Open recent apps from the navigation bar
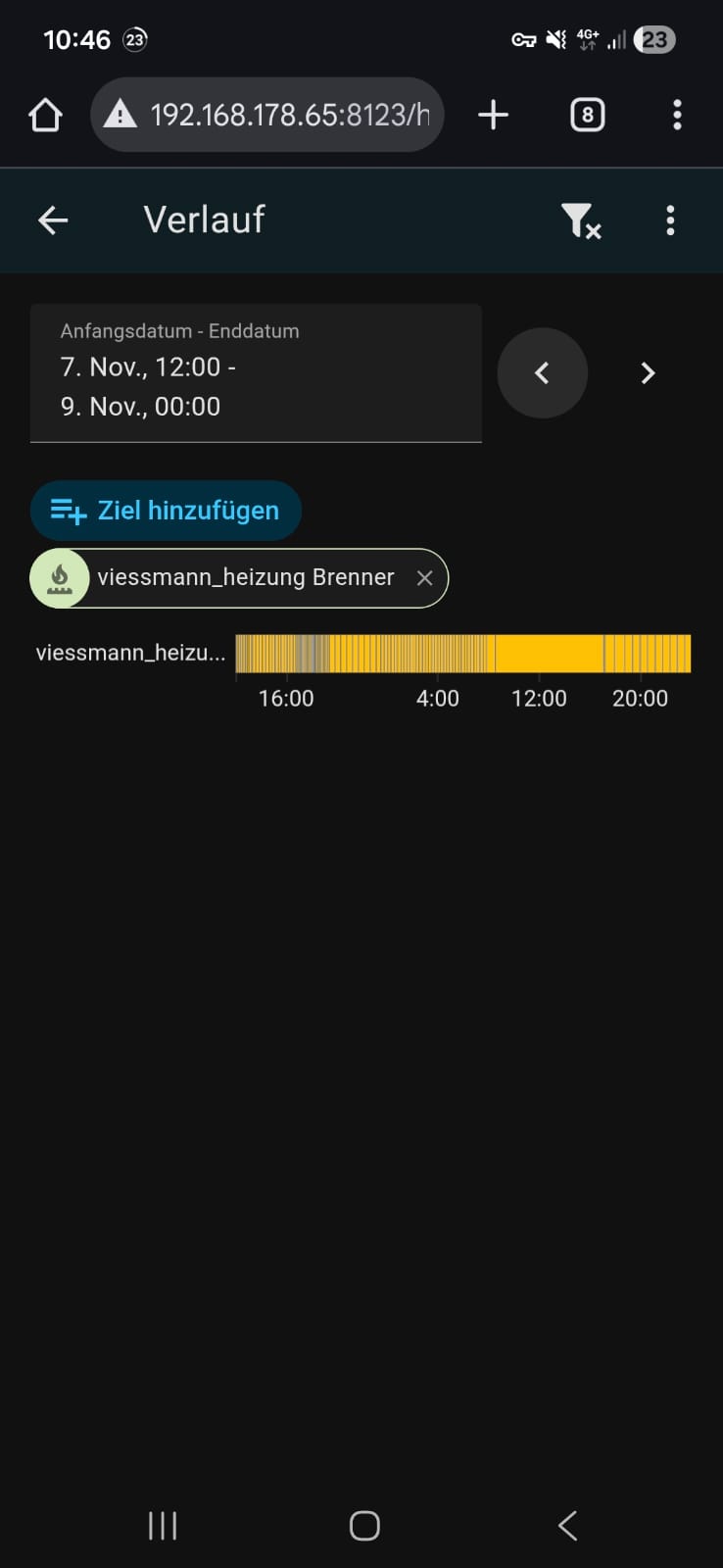723x1568 pixels. click(x=163, y=1525)
